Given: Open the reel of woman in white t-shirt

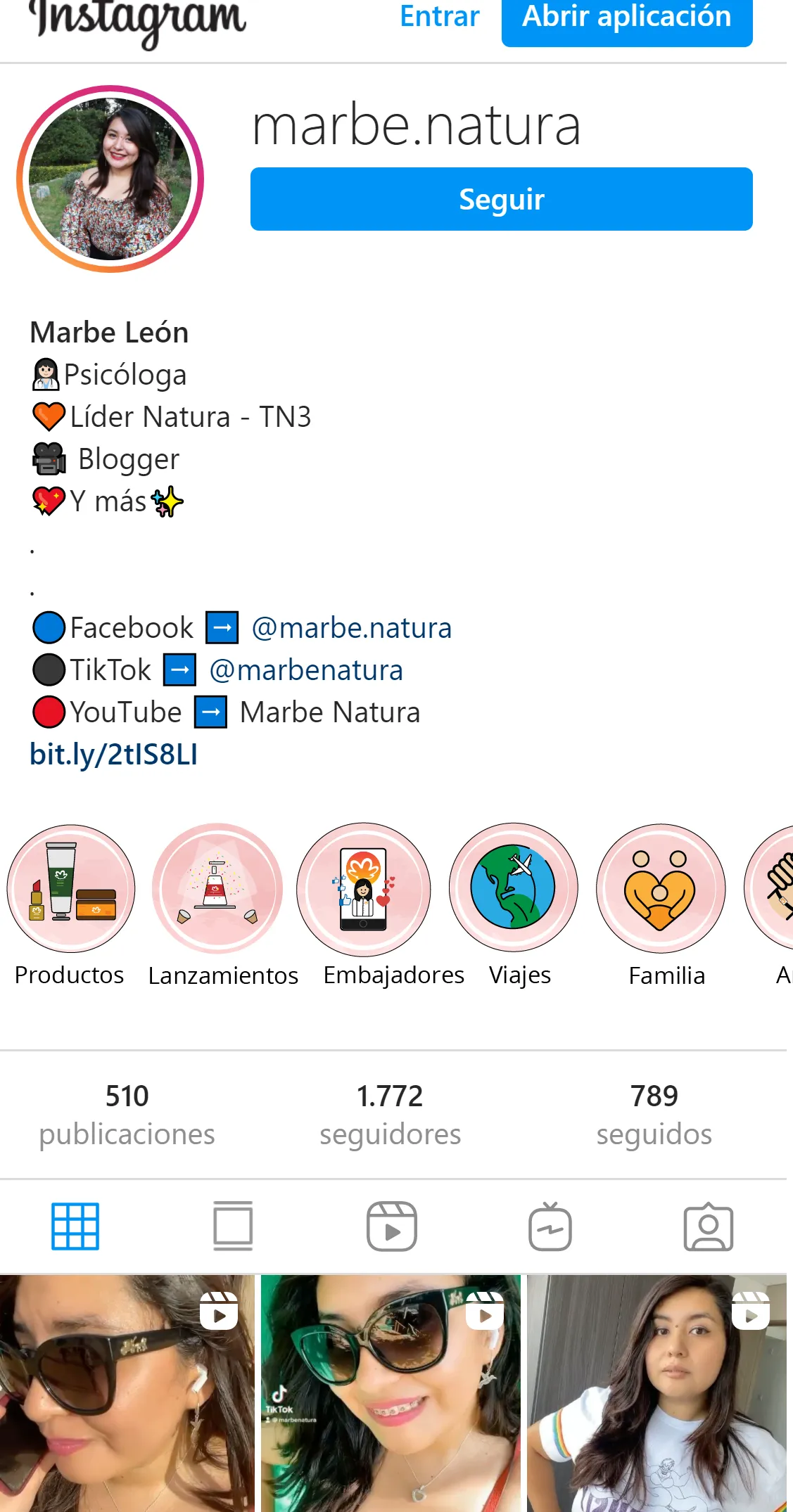Looking at the screenshot, I should [x=657, y=1392].
